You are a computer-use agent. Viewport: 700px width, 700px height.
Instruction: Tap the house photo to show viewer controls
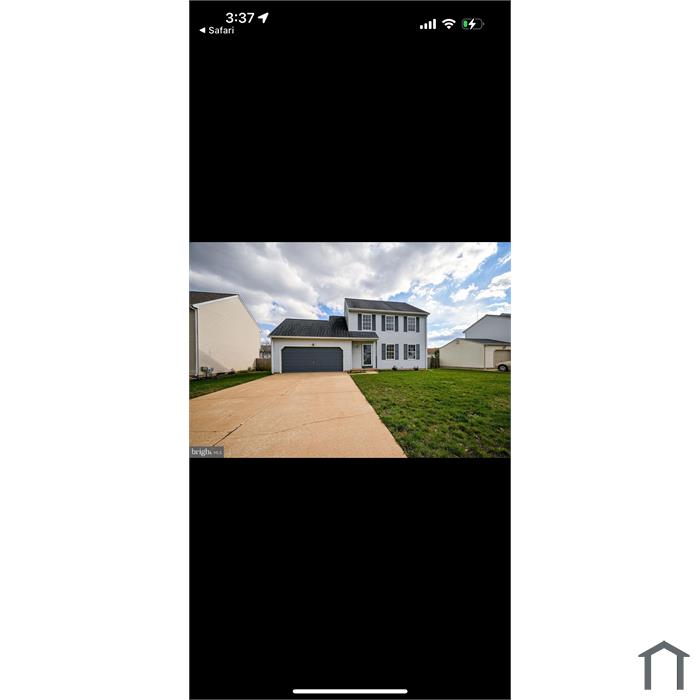pyautogui.click(x=350, y=350)
